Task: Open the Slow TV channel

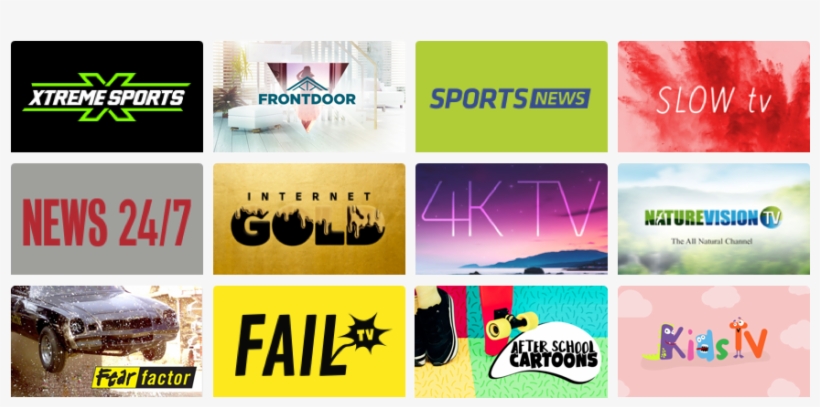Action: (x=713, y=97)
